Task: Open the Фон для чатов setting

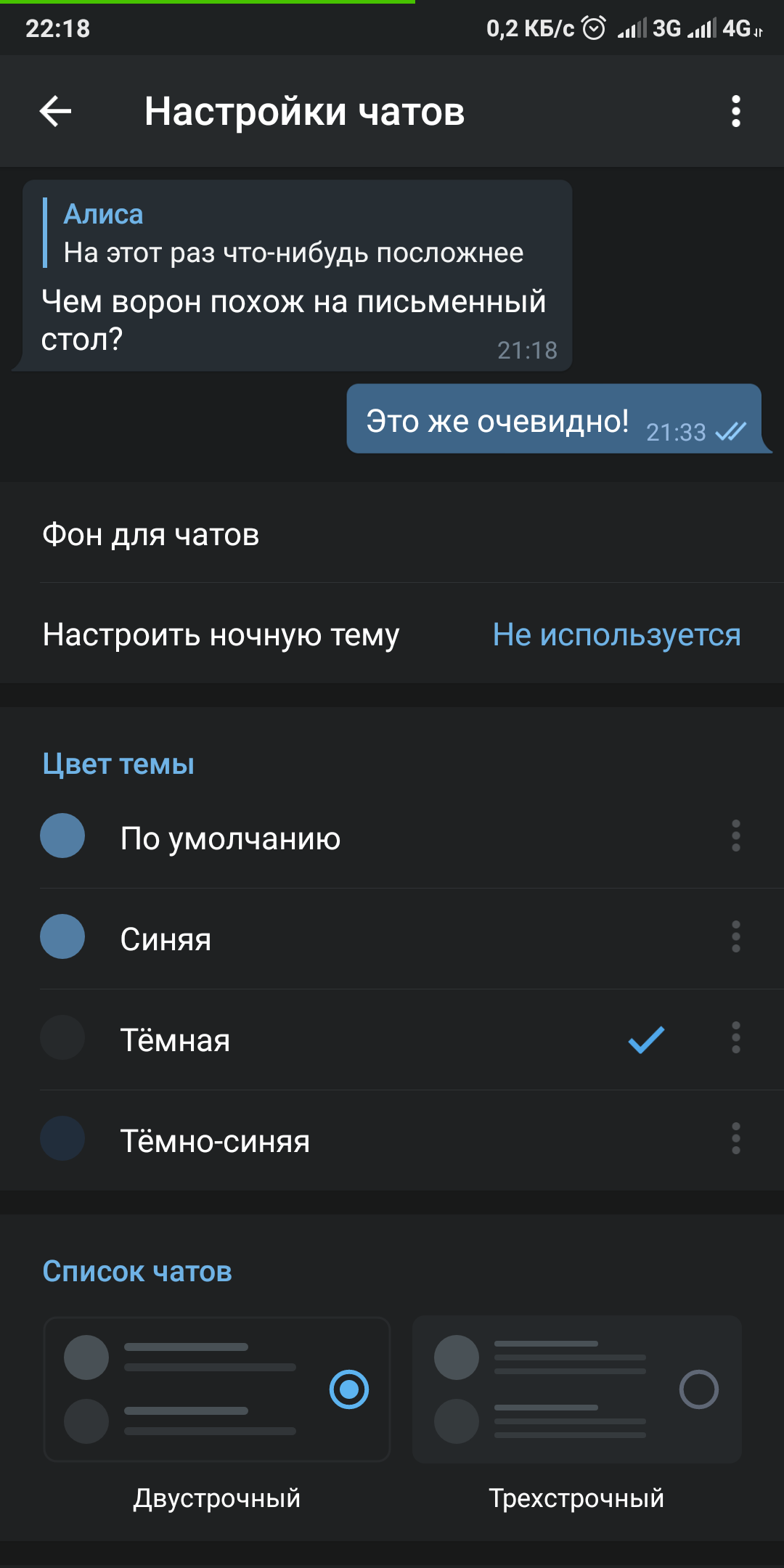Action: [392, 535]
